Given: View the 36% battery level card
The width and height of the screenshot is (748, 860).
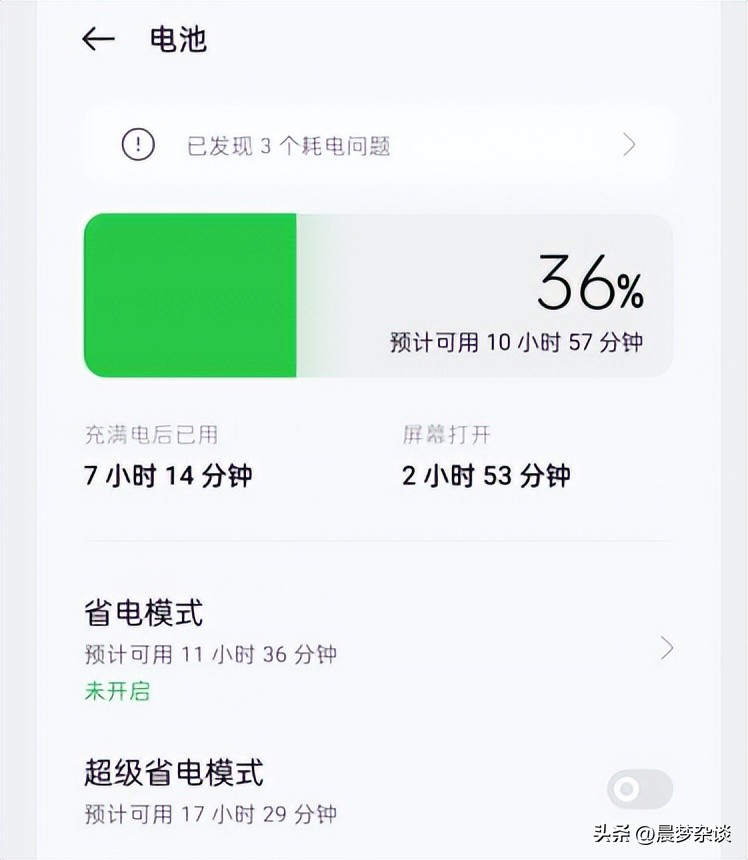Looking at the screenshot, I should click(378, 295).
